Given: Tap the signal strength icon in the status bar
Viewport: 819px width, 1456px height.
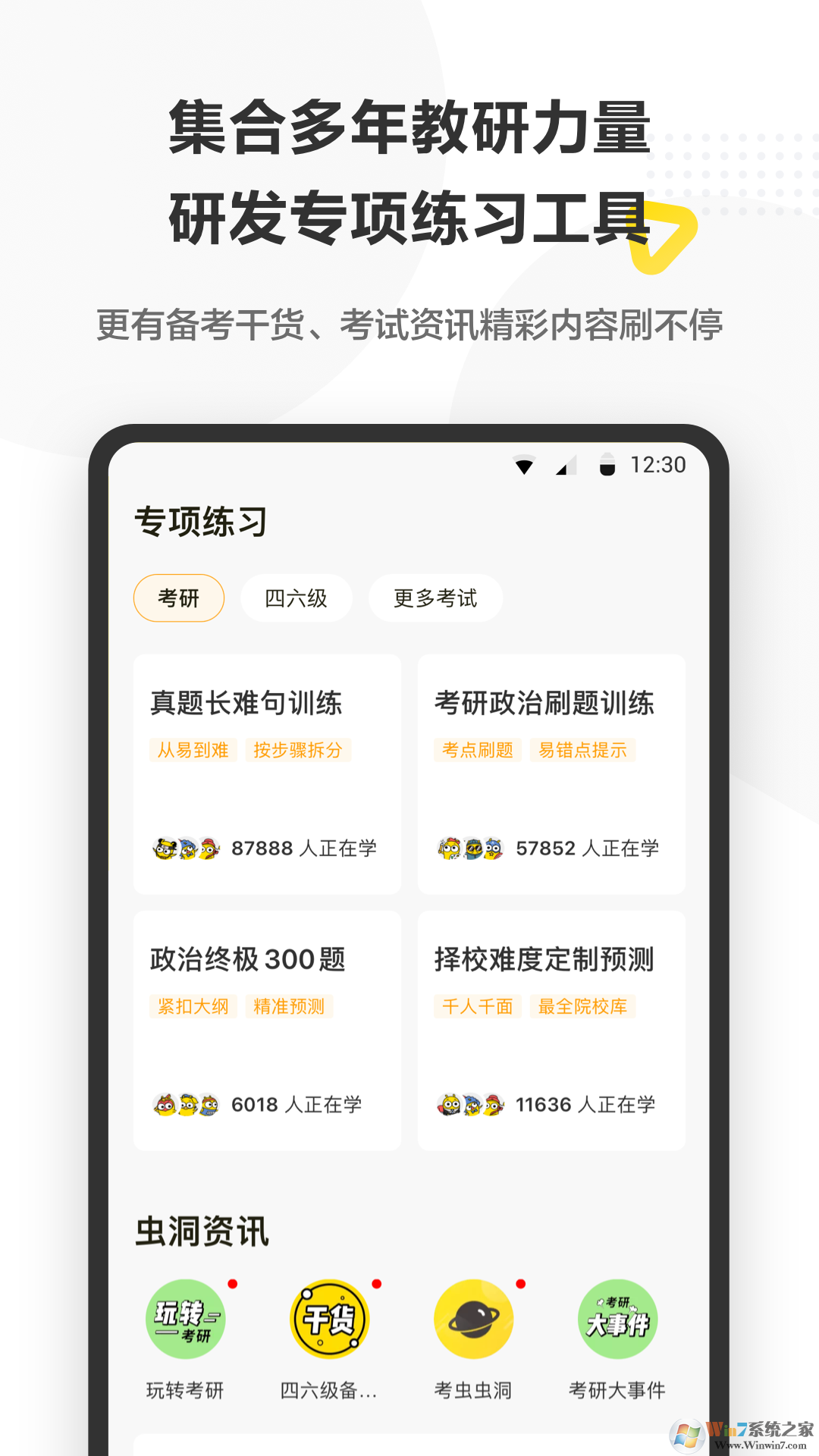Looking at the screenshot, I should 566,467.
